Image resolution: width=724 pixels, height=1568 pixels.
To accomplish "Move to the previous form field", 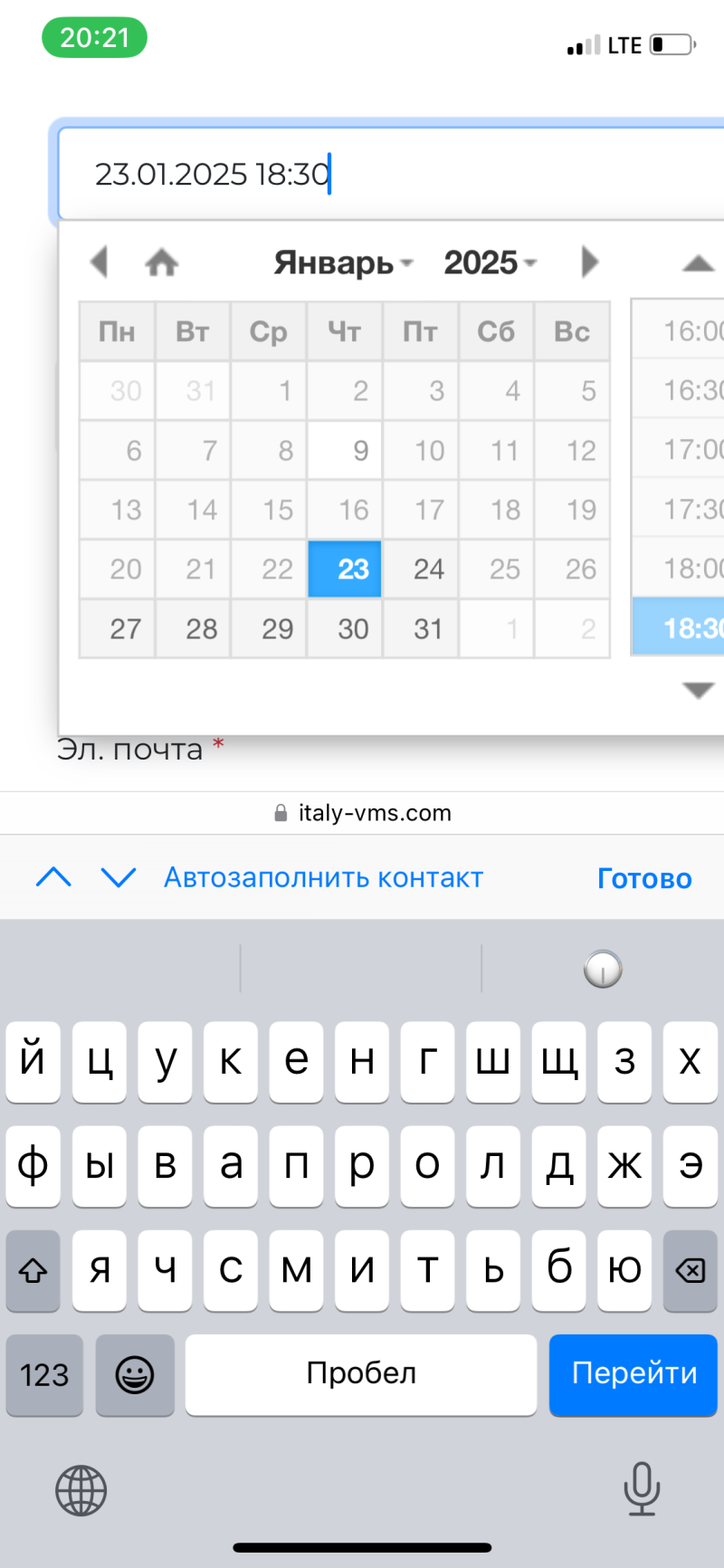I will [x=53, y=877].
